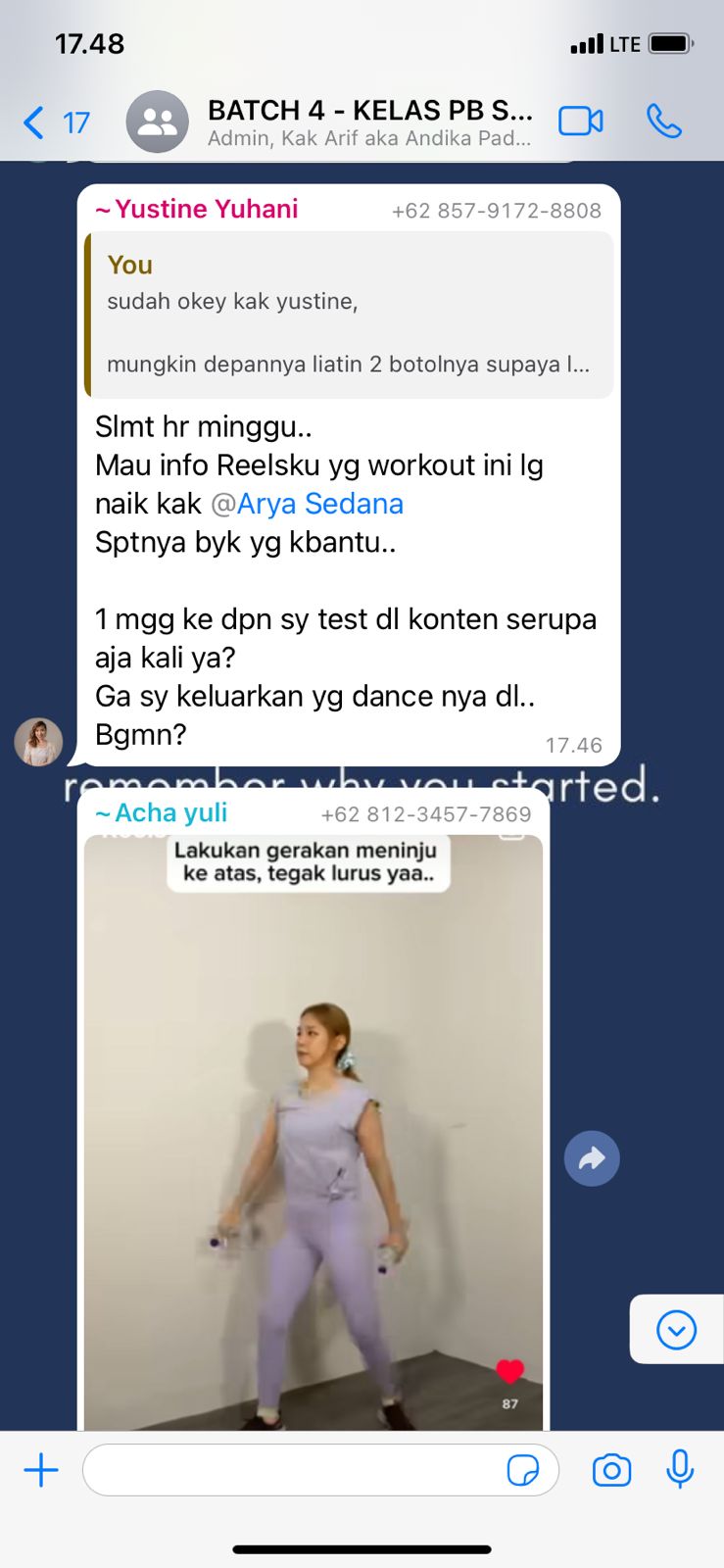The image size is (724, 1568).
Task: Jump to the latest messages
Action: [x=676, y=1330]
